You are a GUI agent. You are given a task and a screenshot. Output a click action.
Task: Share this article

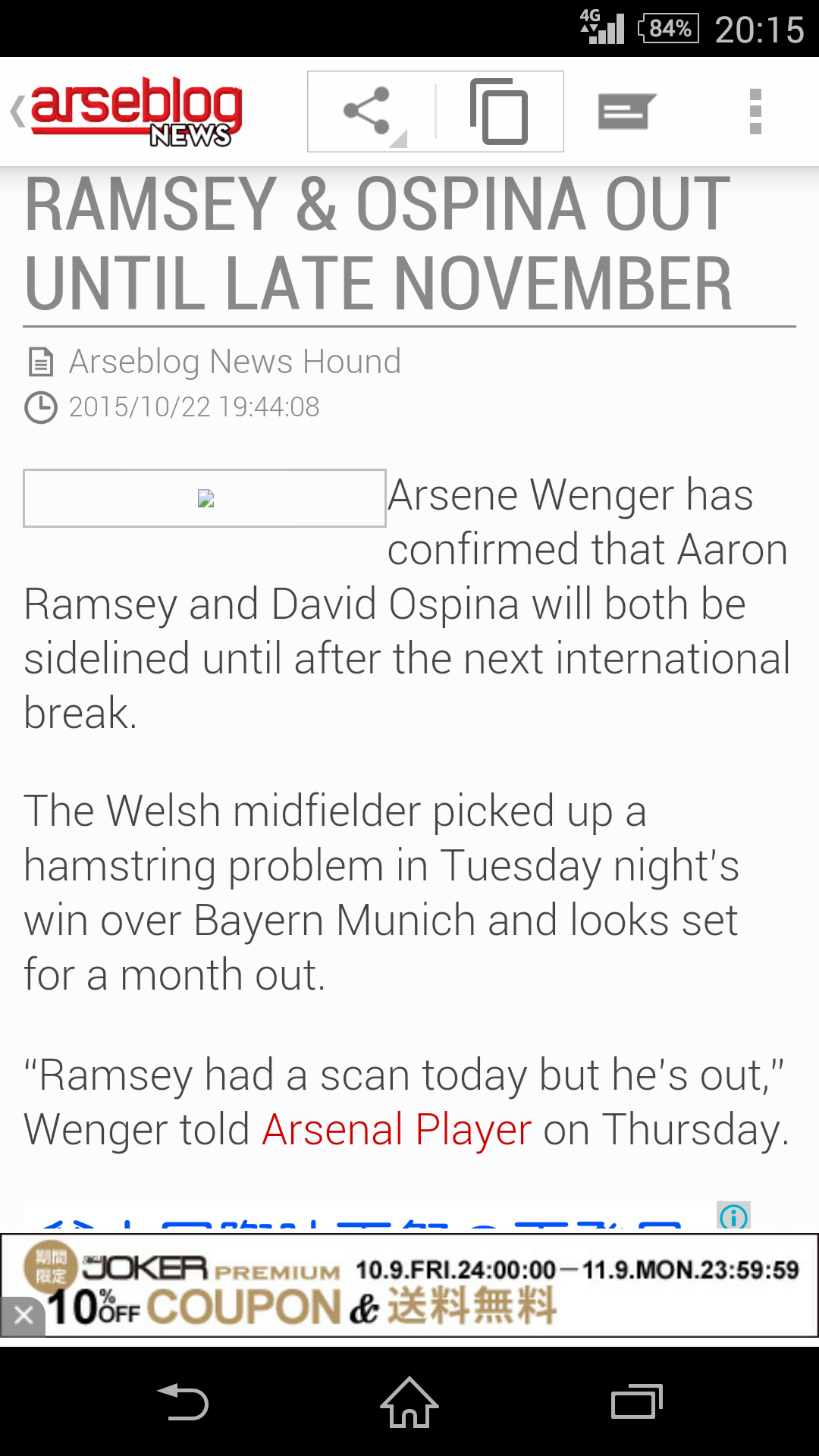(371, 111)
